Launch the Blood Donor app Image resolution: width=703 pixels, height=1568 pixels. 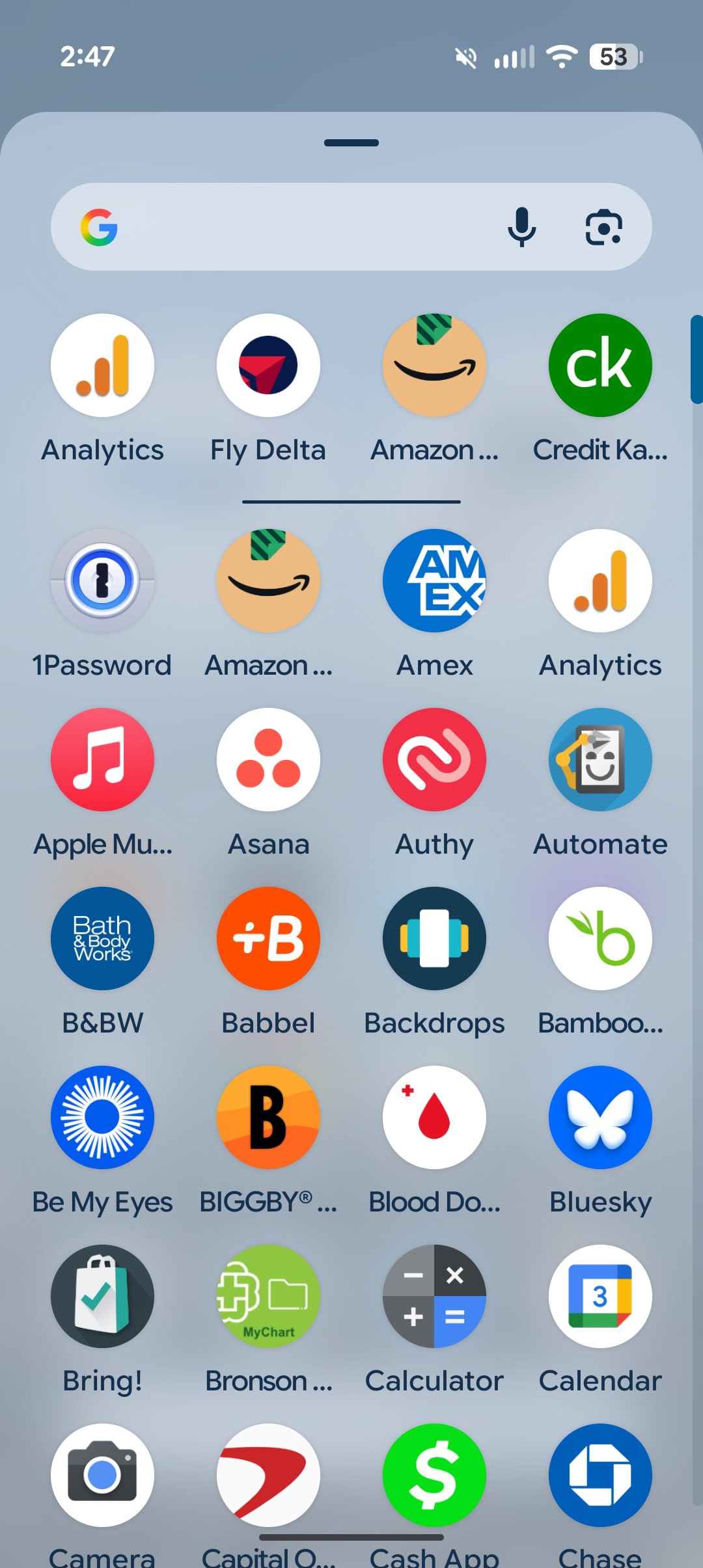point(434,1116)
